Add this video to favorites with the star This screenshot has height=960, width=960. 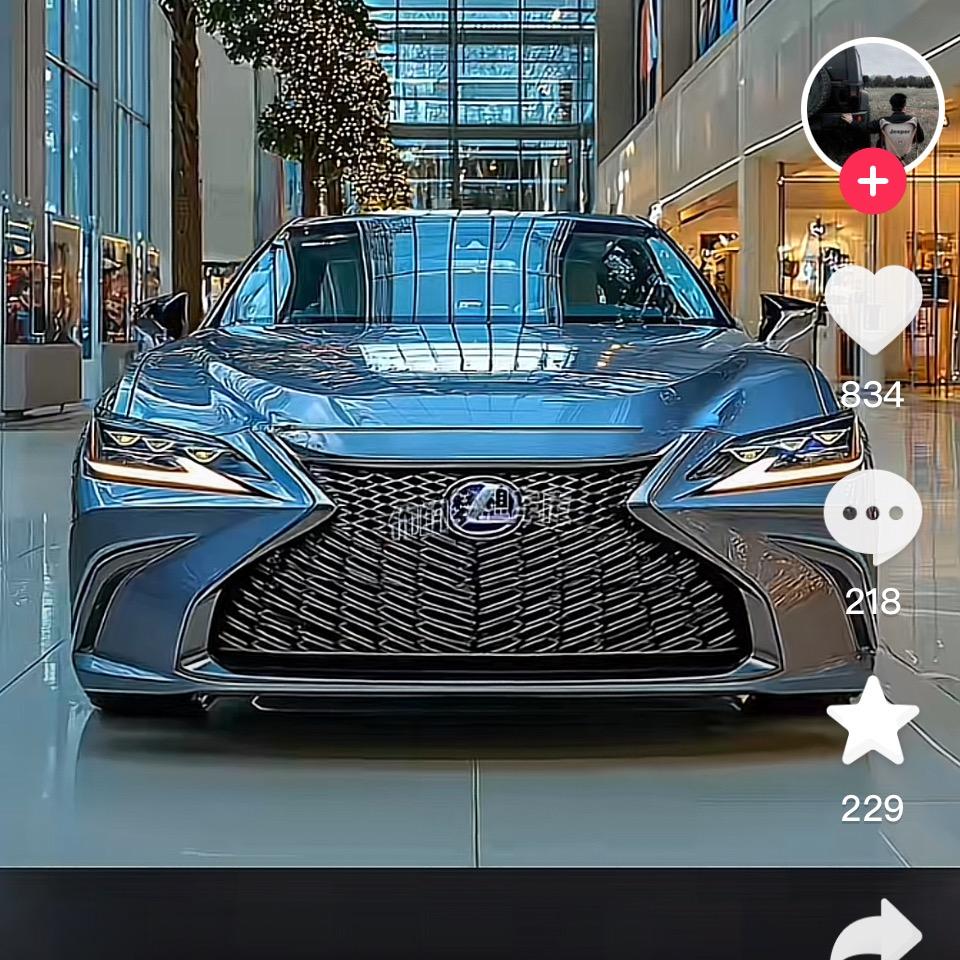(872, 722)
